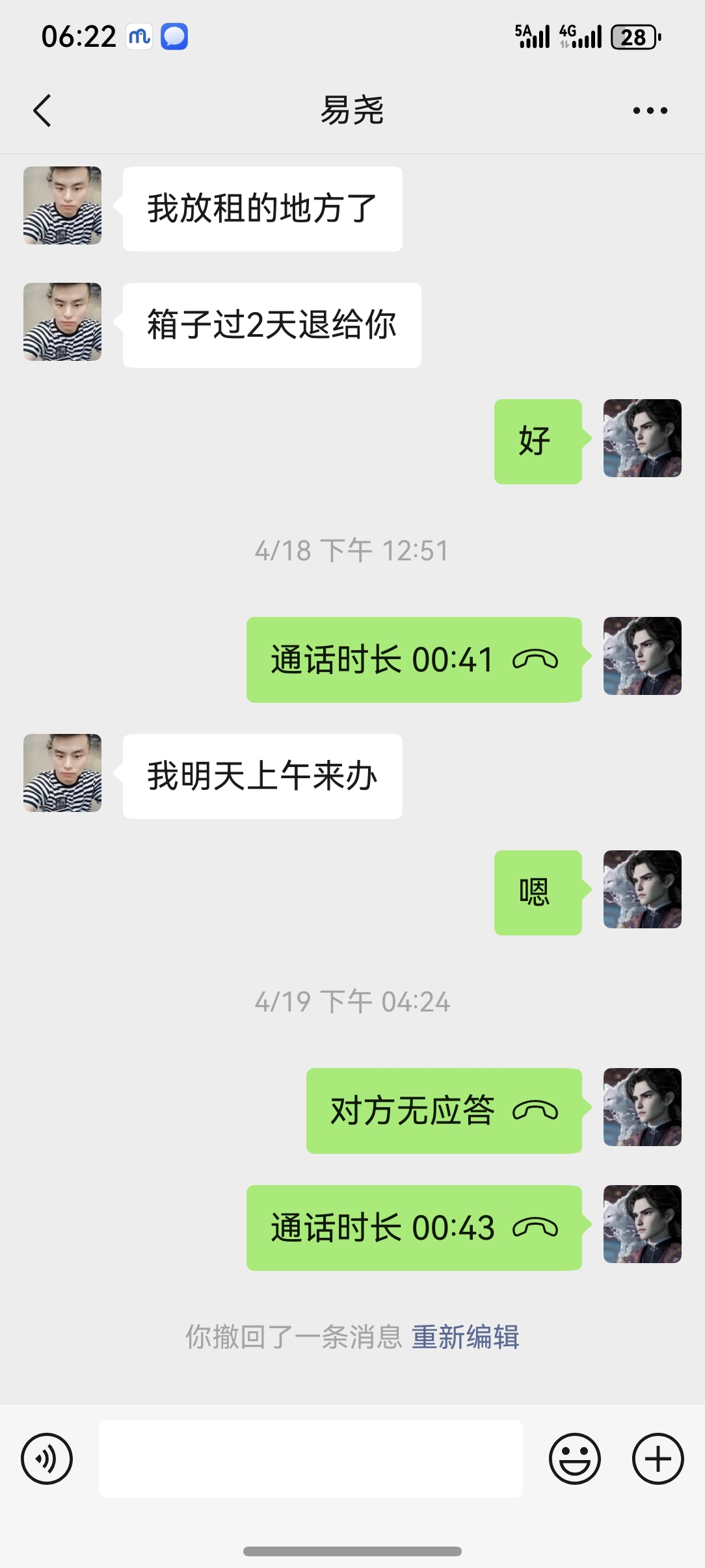
Task: Switch to voice message input
Action: (x=47, y=1458)
